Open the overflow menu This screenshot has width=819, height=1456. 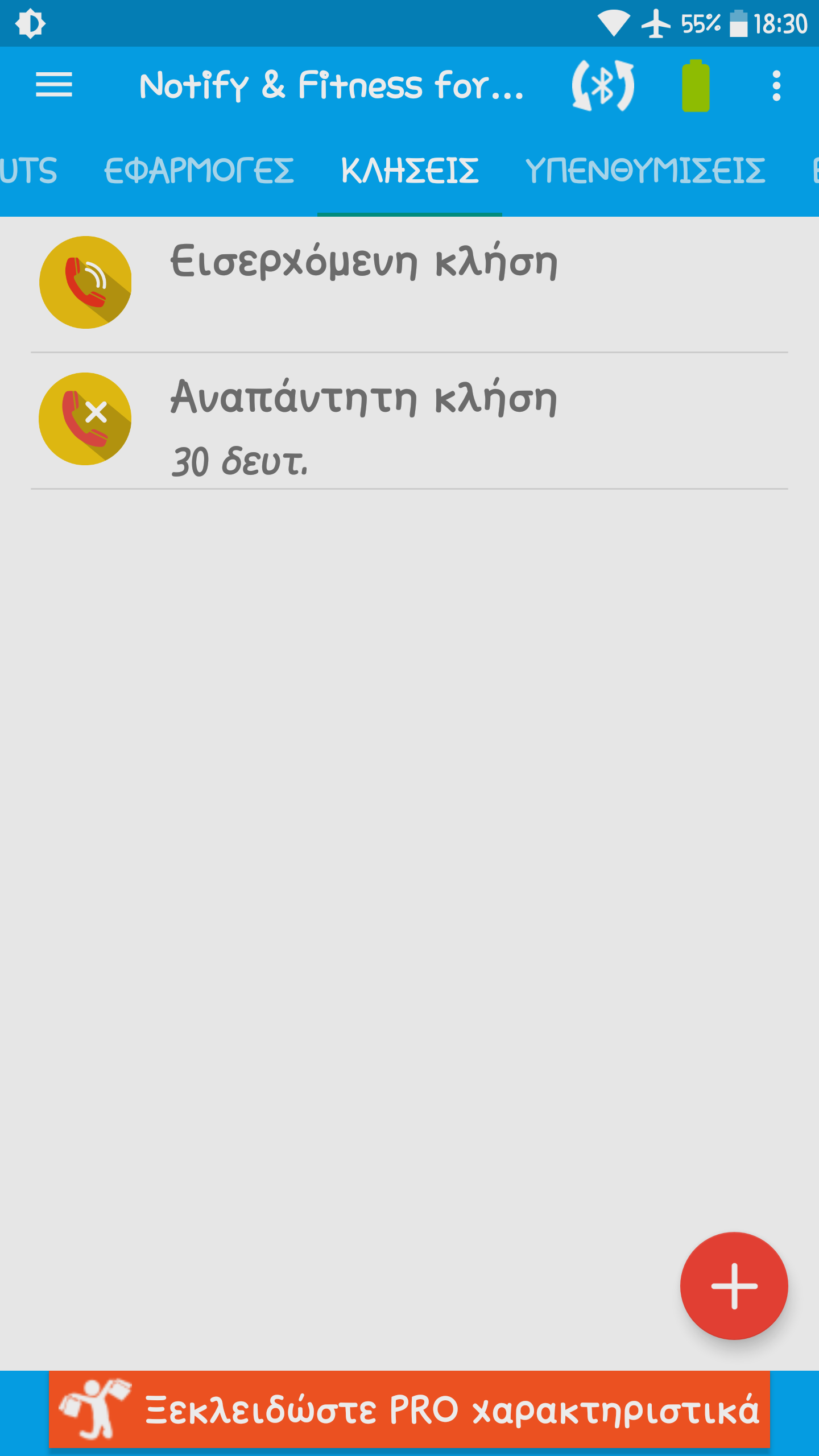pyautogui.click(x=776, y=85)
